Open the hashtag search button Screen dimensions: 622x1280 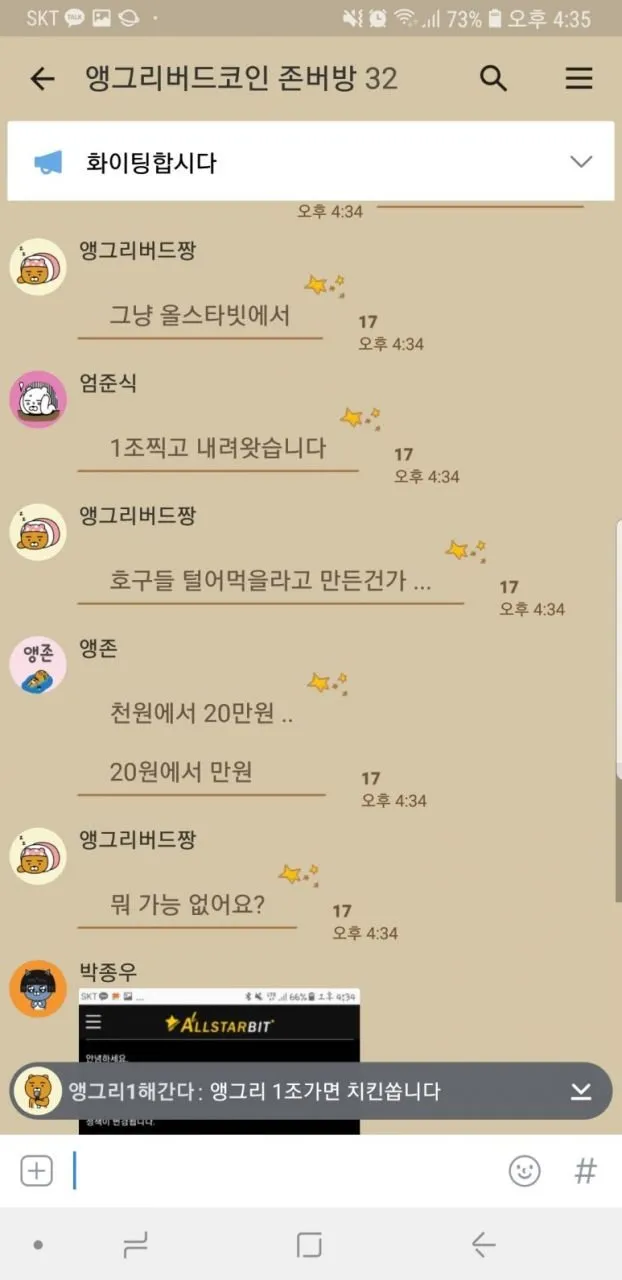coord(586,1171)
